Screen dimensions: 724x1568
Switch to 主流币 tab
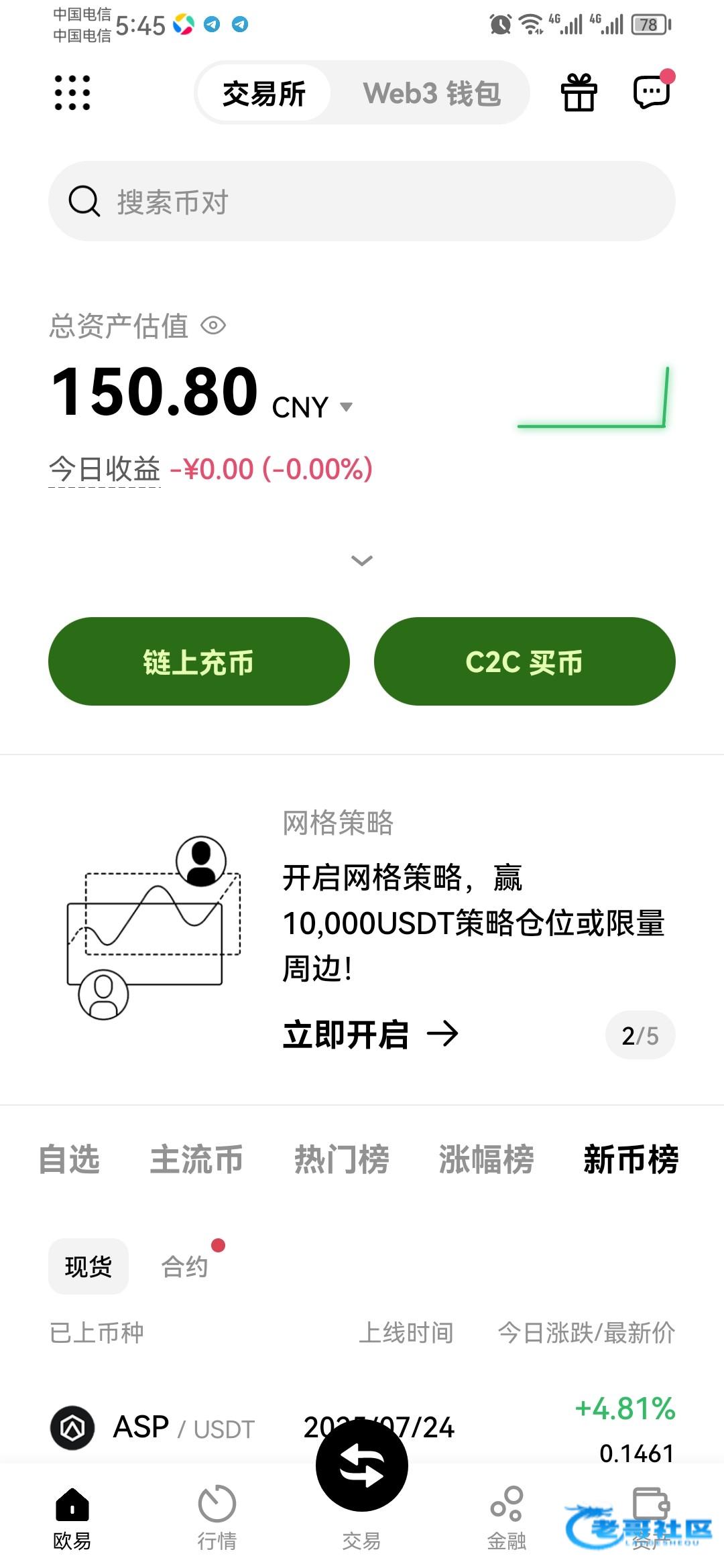coord(196,1159)
